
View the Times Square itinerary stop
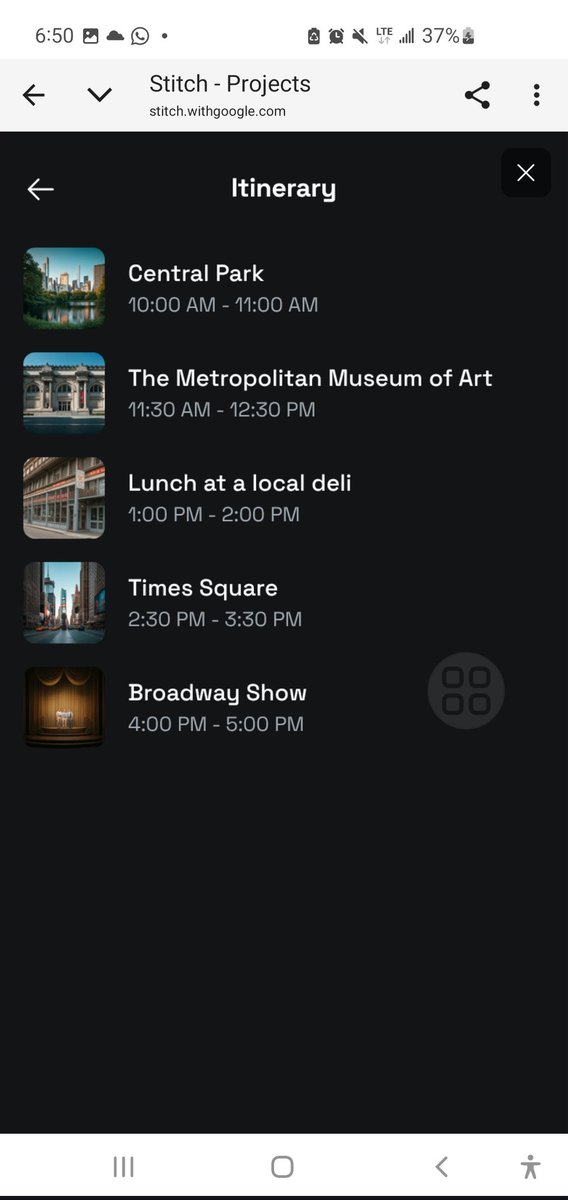284,603
